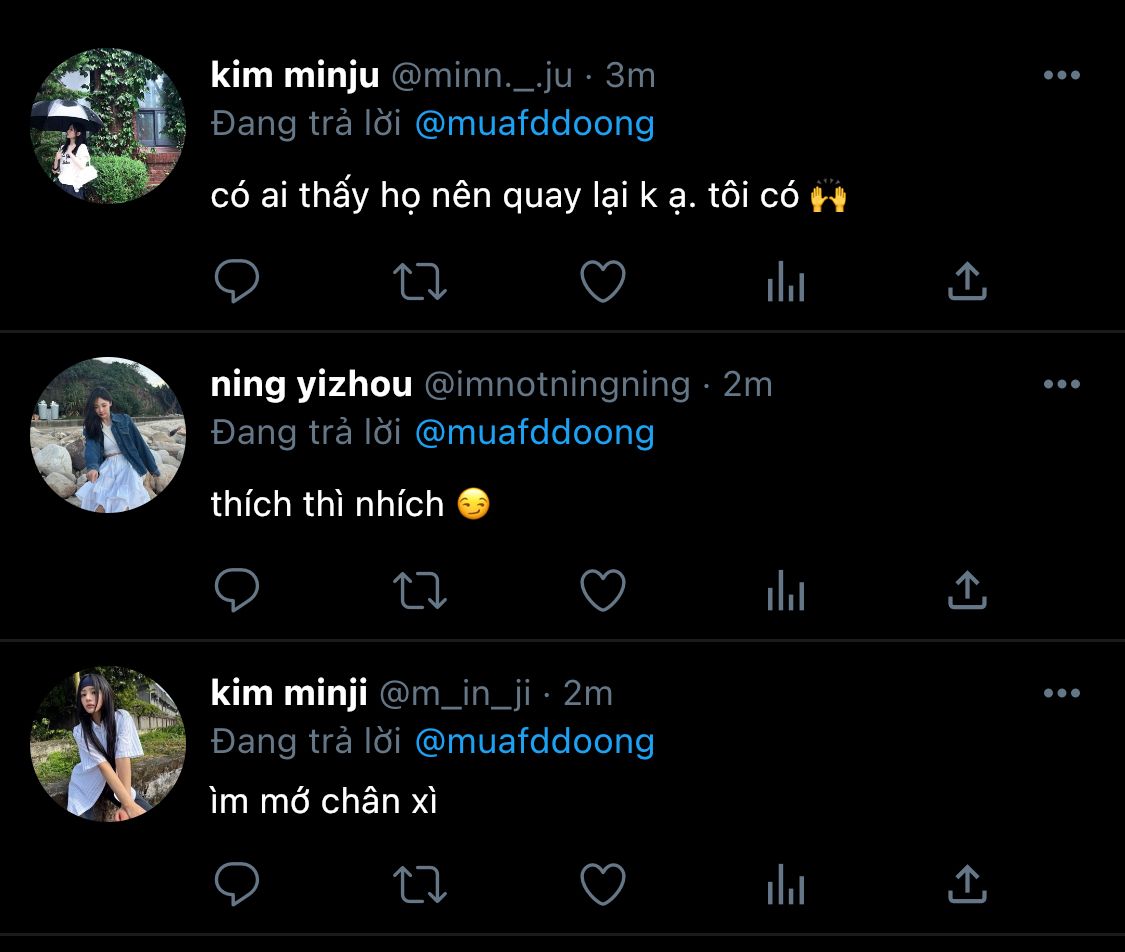Open more options on kim minju's tweet
This screenshot has height=952, width=1125.
(1061, 75)
